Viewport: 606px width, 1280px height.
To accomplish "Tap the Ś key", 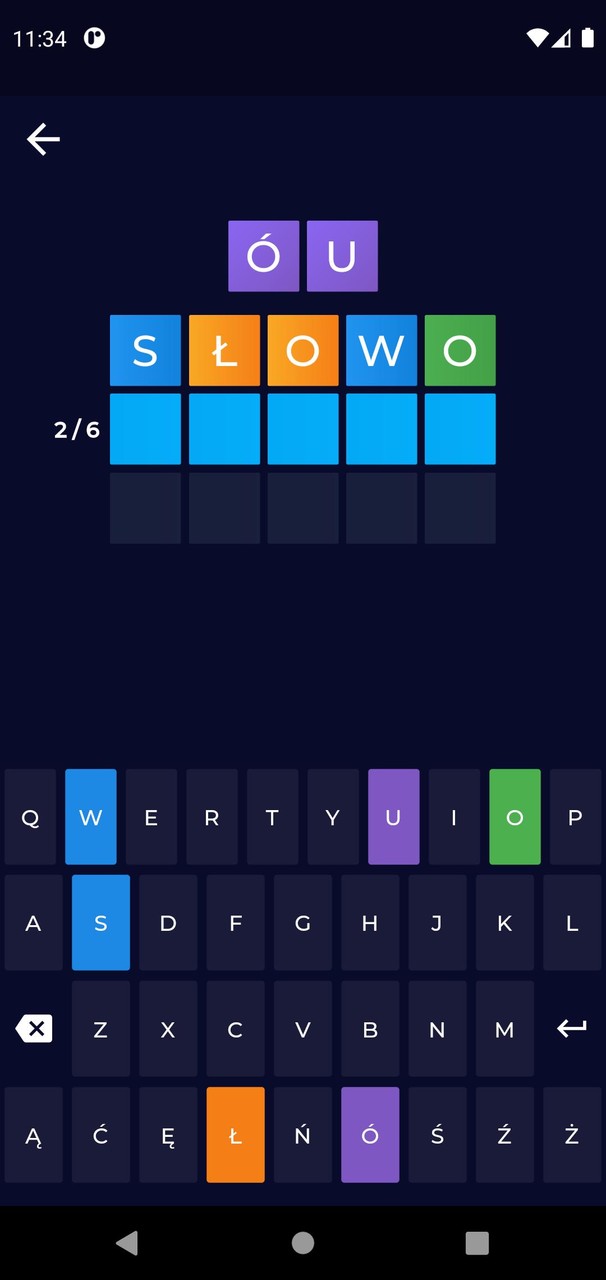I will tap(437, 1135).
